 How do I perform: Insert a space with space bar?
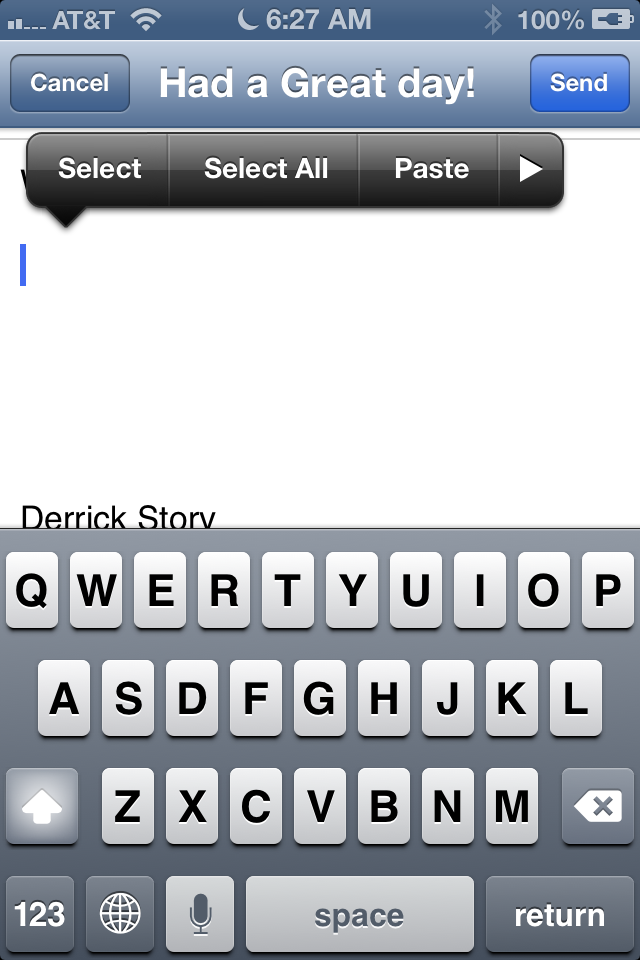[x=359, y=914]
